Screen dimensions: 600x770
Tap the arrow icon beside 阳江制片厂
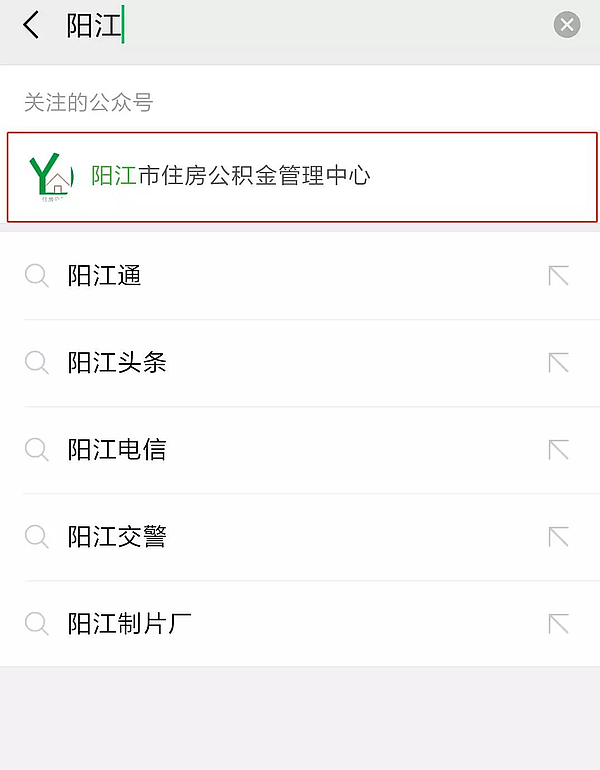pyautogui.click(x=558, y=624)
